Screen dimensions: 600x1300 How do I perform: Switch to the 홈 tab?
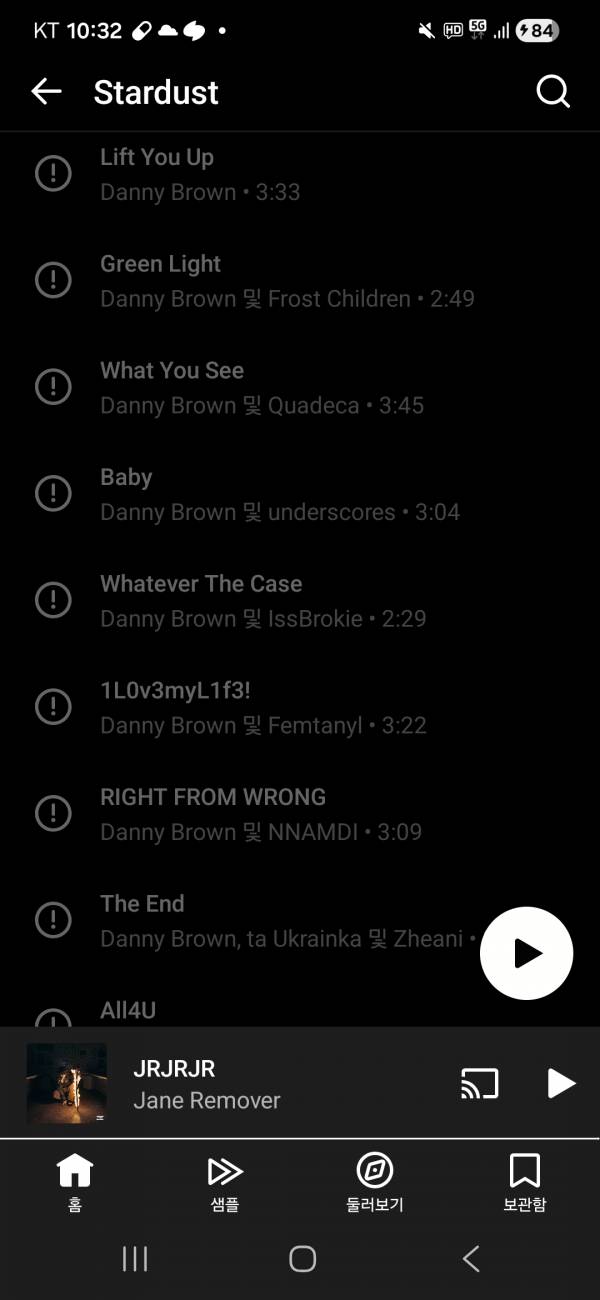(75, 1181)
